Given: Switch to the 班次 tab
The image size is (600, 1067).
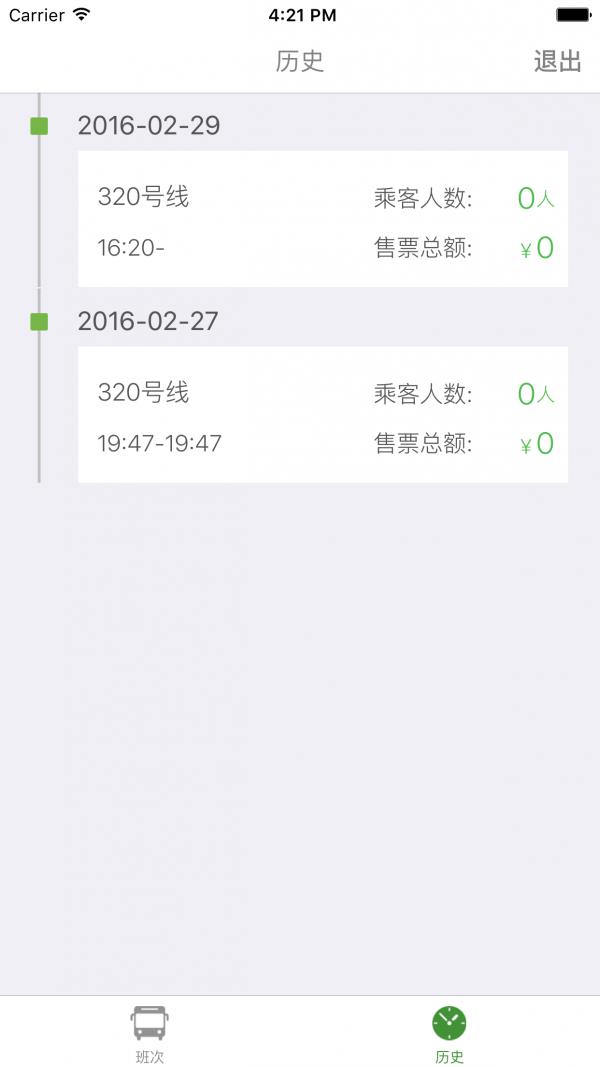Looking at the screenshot, I should [x=150, y=1033].
